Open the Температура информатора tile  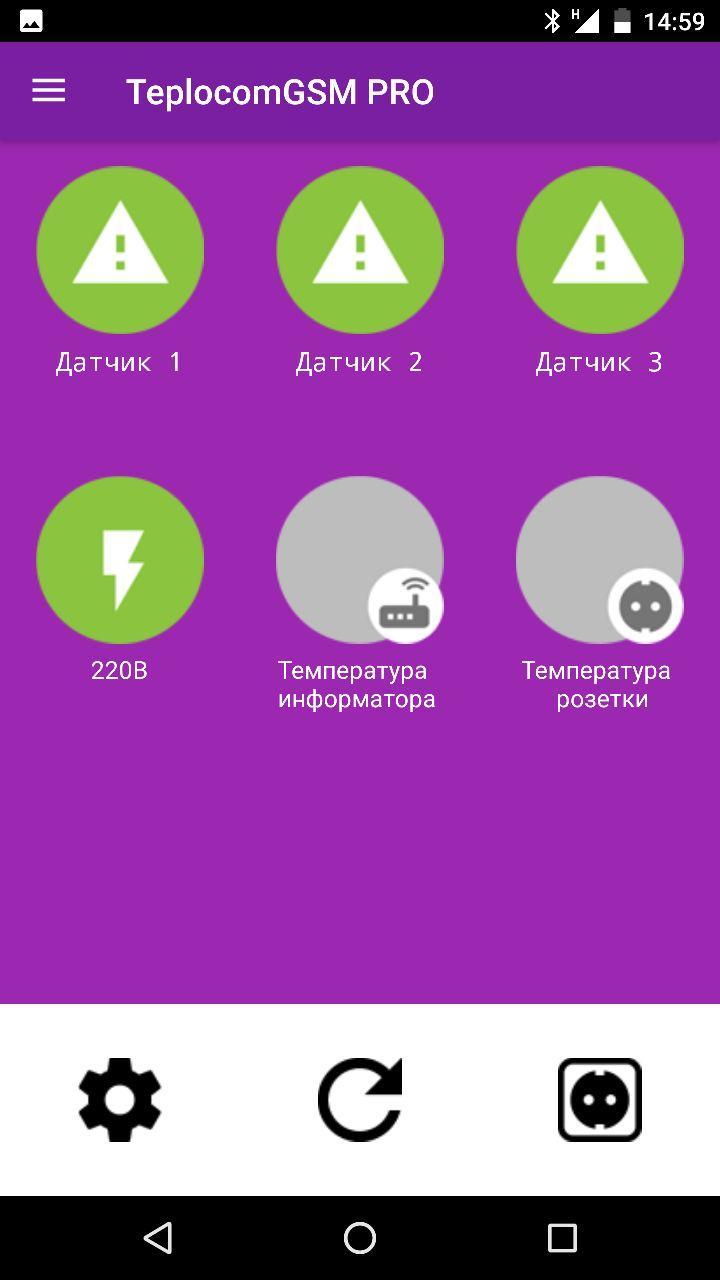pyautogui.click(x=360, y=560)
